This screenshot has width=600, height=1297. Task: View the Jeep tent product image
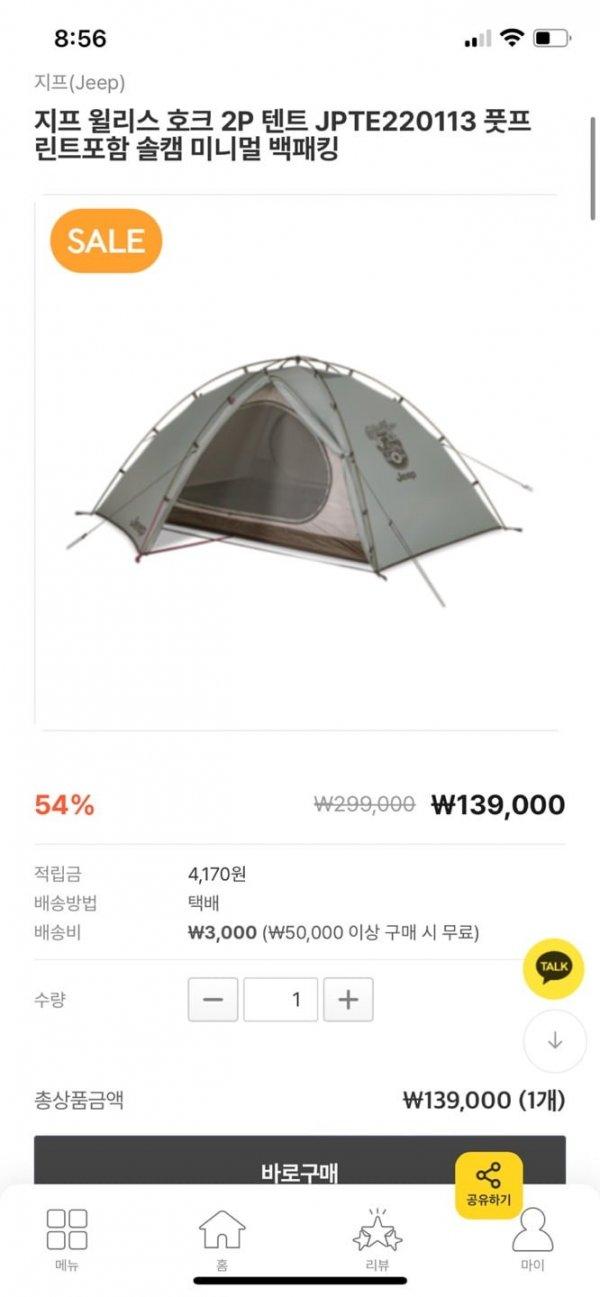(298, 470)
